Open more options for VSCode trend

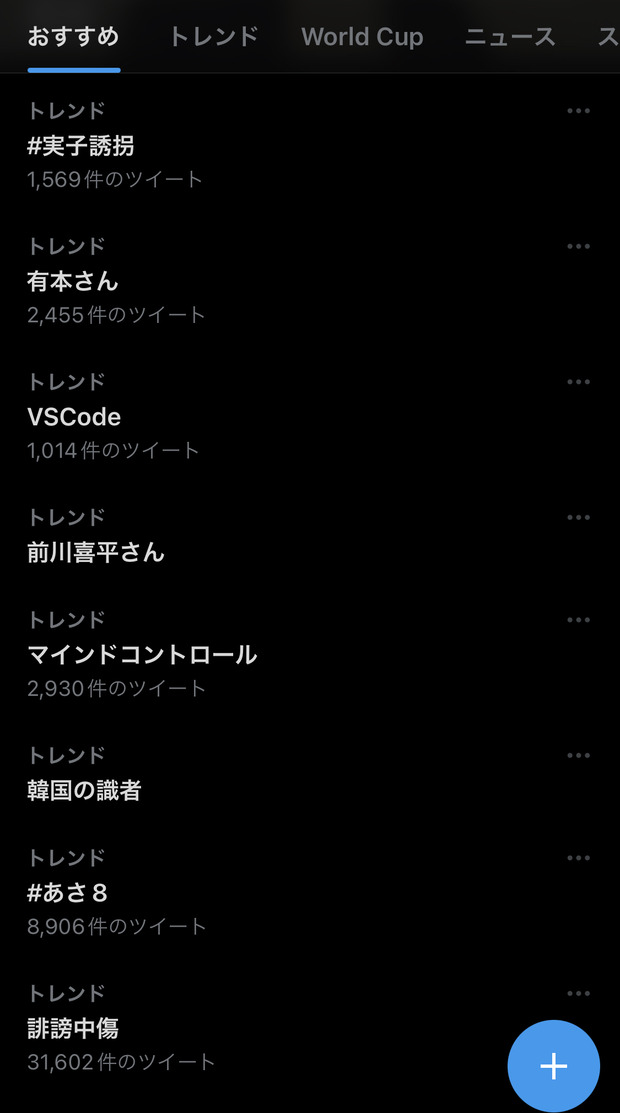tap(578, 382)
